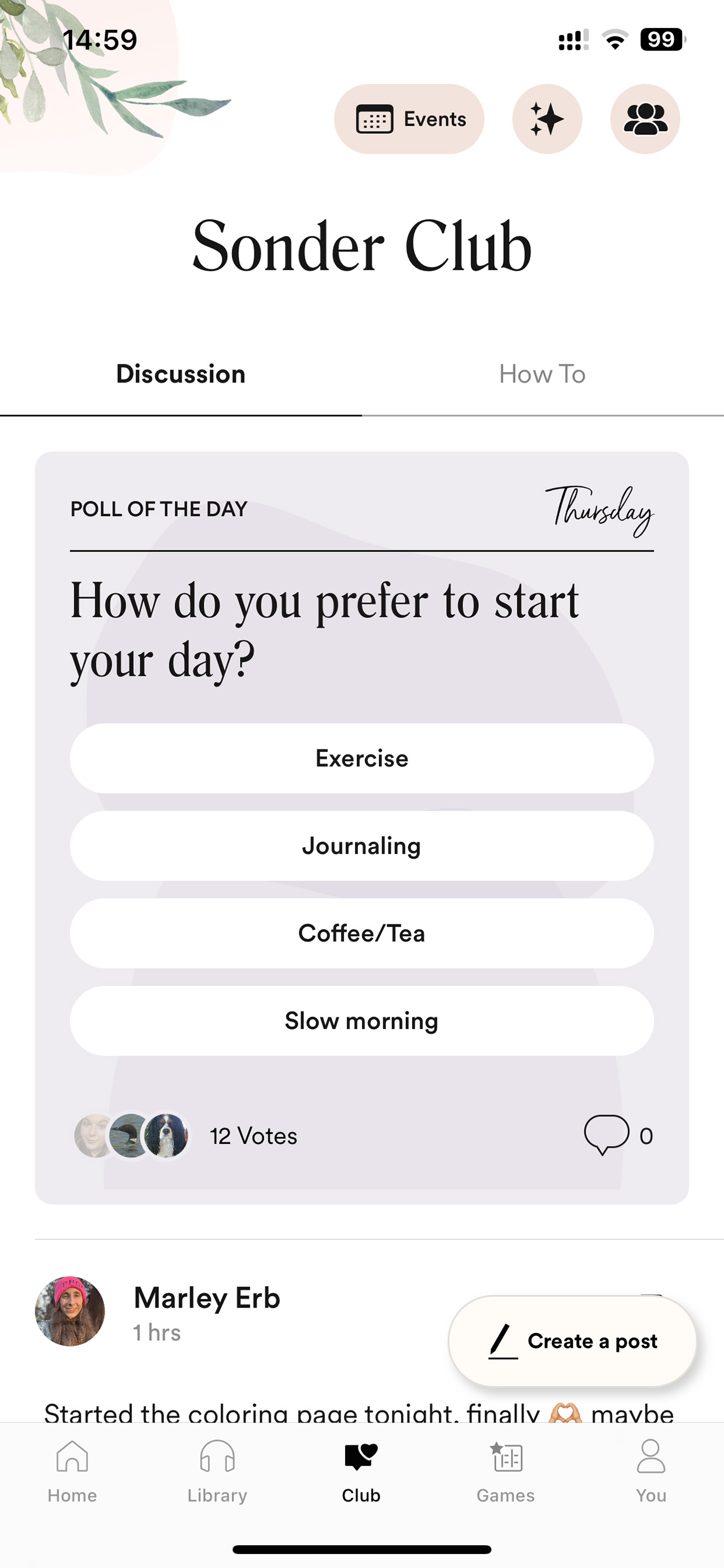Open Marley Erb's profile picture
This screenshot has width=724, height=1568.
[x=70, y=1311]
